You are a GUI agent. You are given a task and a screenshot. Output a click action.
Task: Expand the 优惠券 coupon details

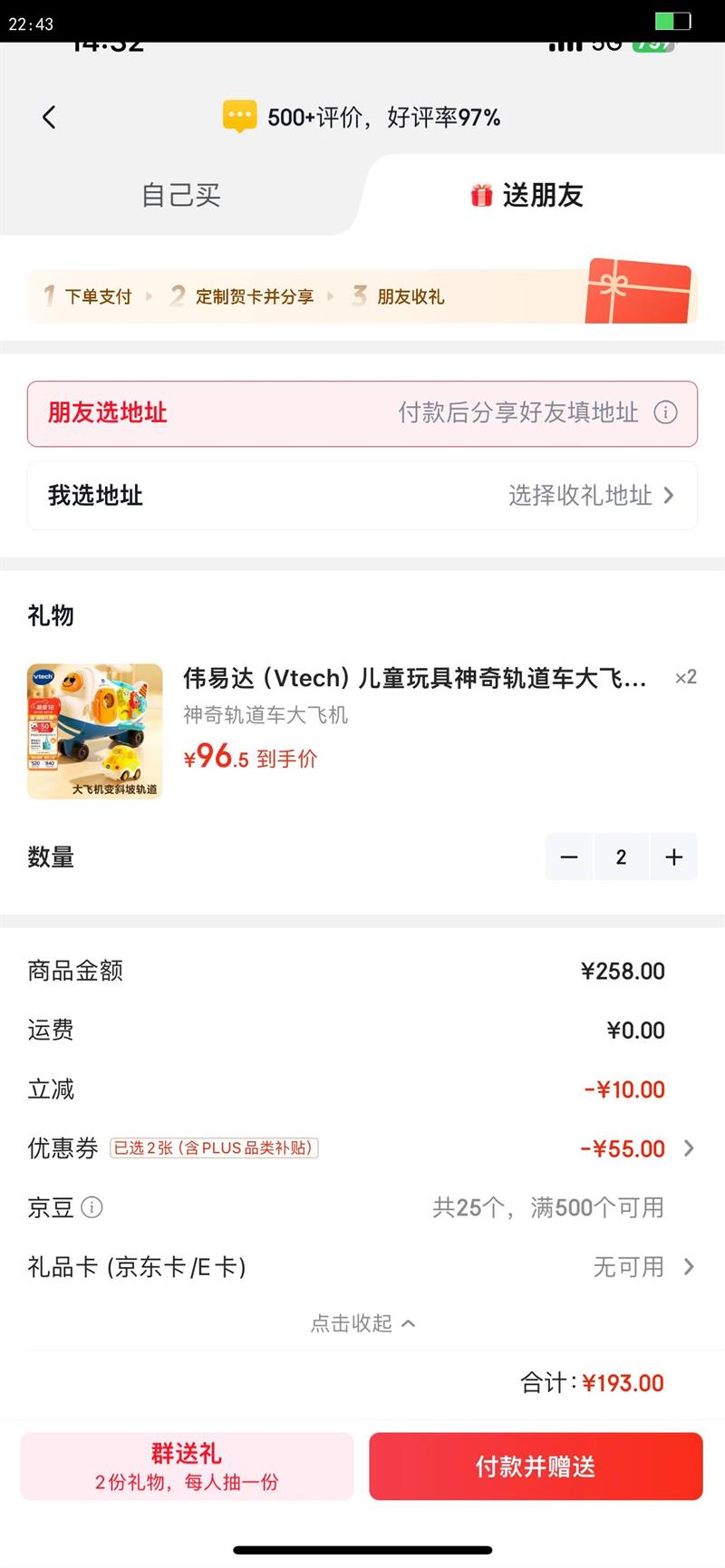click(x=691, y=1148)
